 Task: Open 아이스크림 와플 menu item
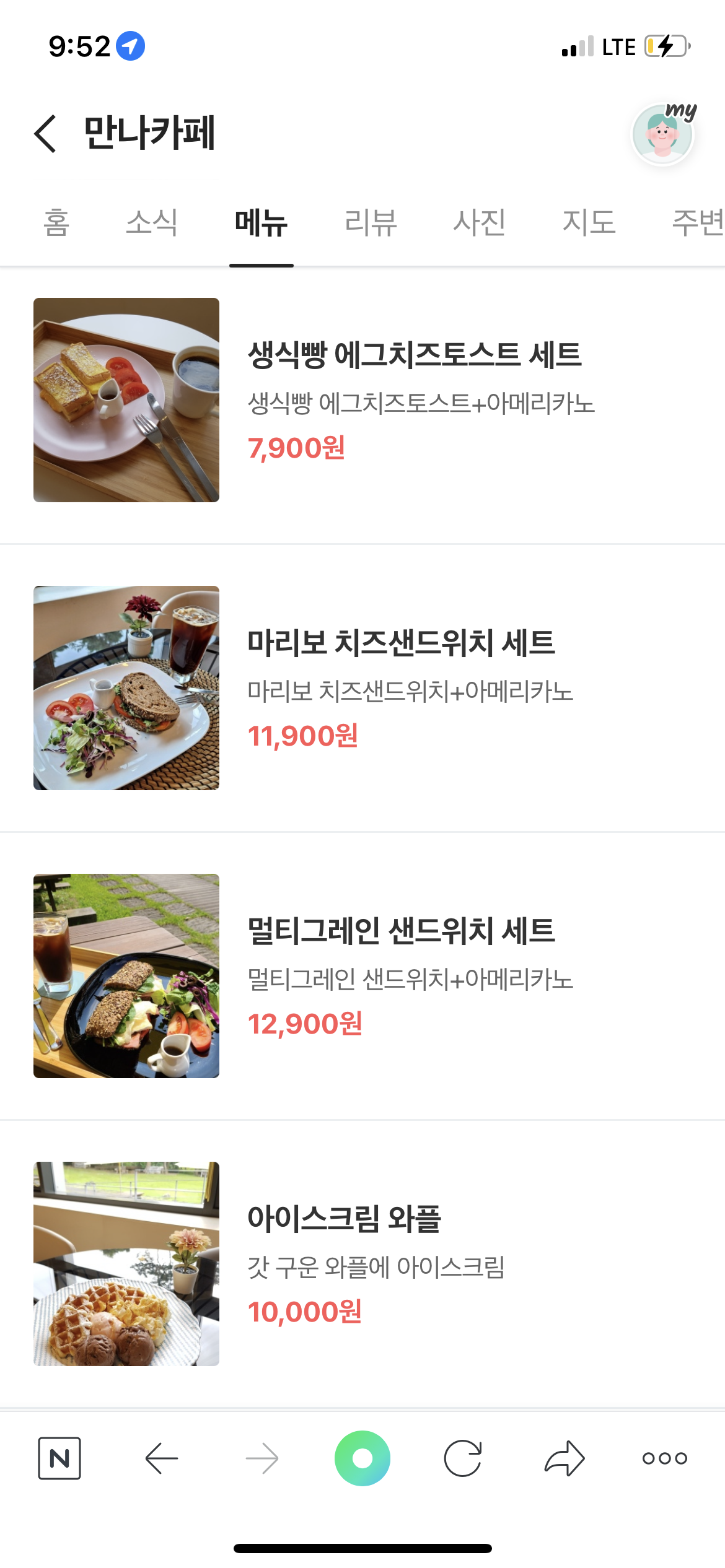tap(344, 1219)
